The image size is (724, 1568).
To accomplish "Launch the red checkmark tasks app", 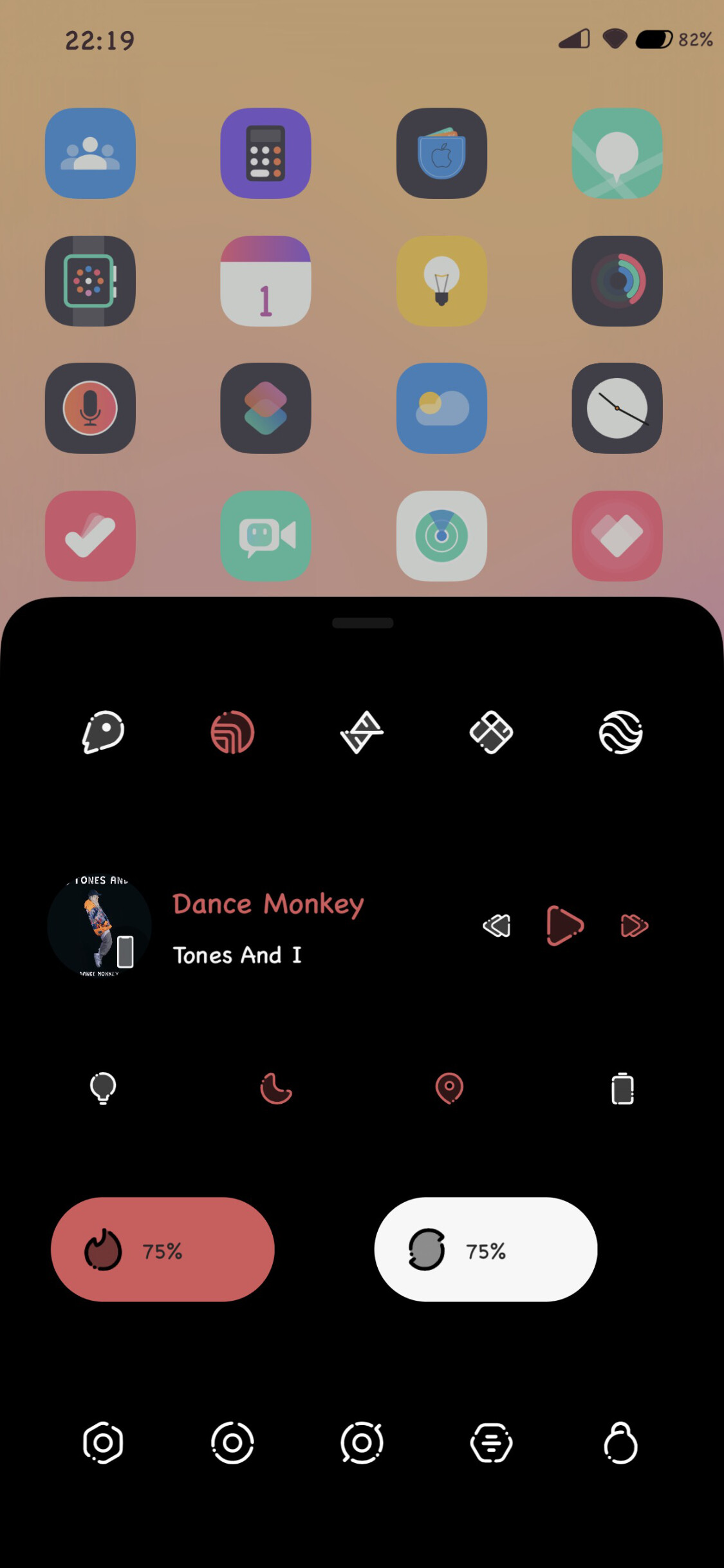I will click(90, 536).
